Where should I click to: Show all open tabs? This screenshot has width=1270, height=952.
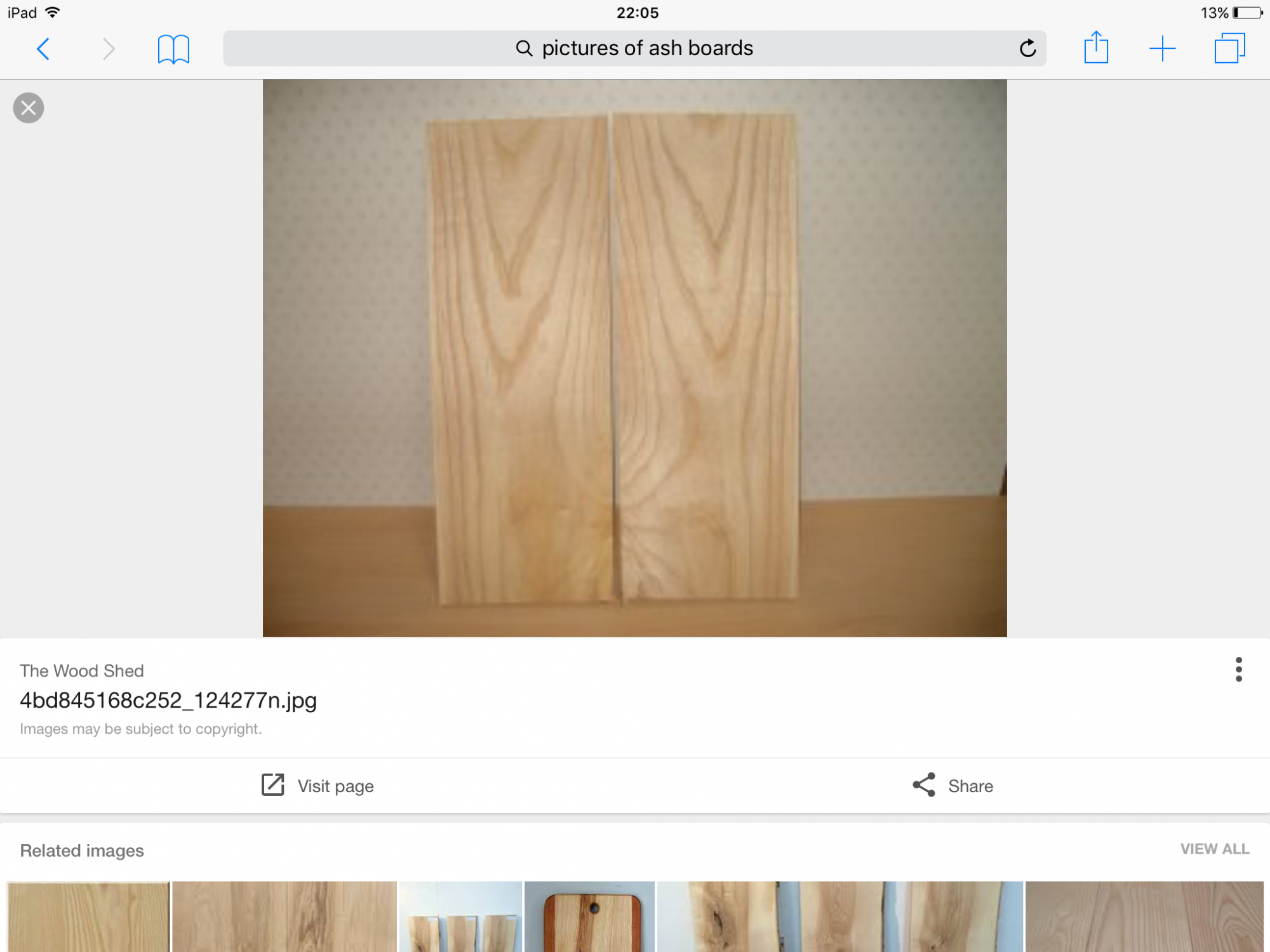[1229, 48]
